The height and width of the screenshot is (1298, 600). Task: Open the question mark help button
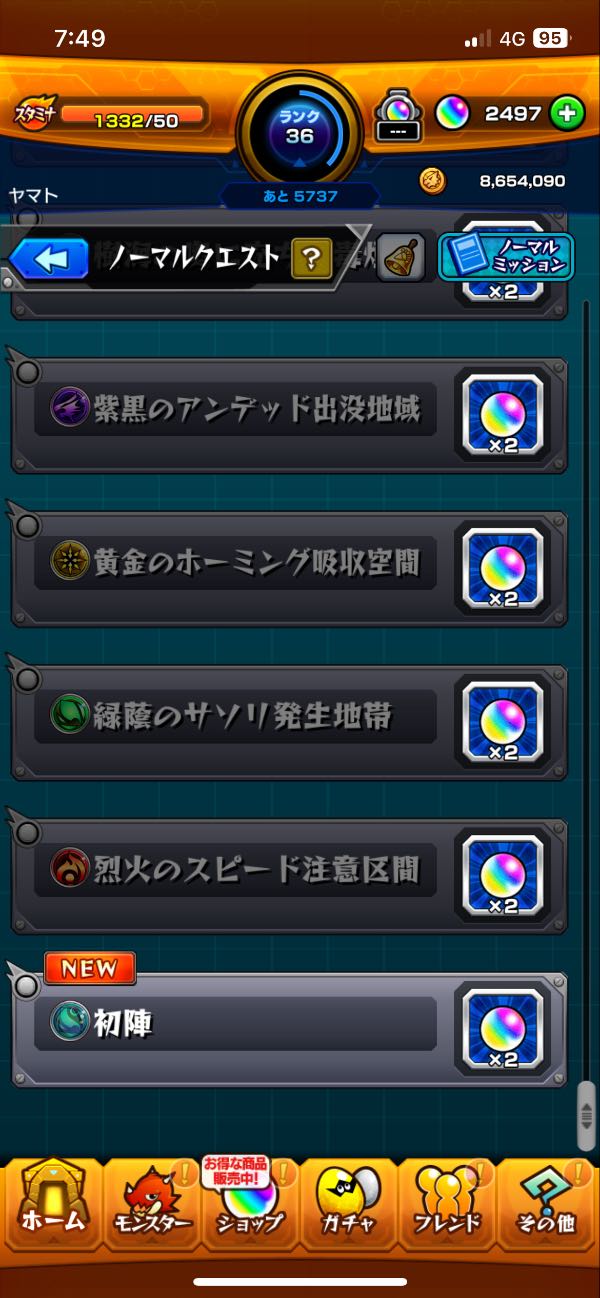(311, 260)
